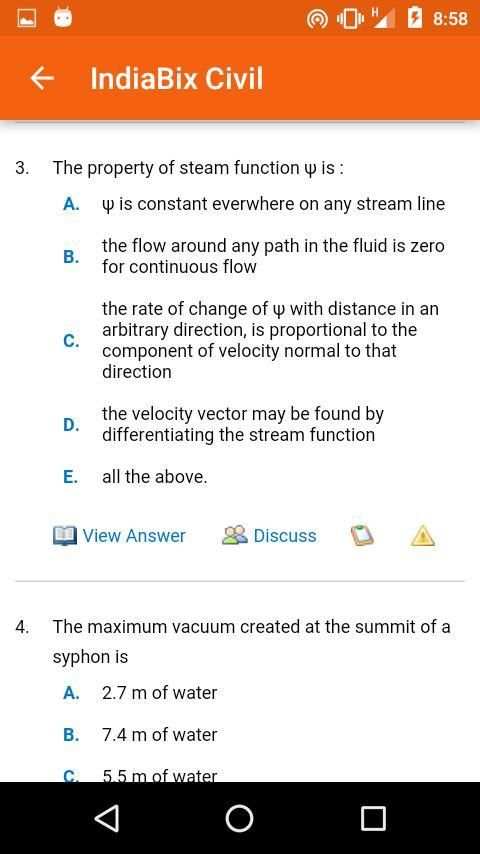
Task: Choose 7.4 m of water answer
Action: click(140, 735)
